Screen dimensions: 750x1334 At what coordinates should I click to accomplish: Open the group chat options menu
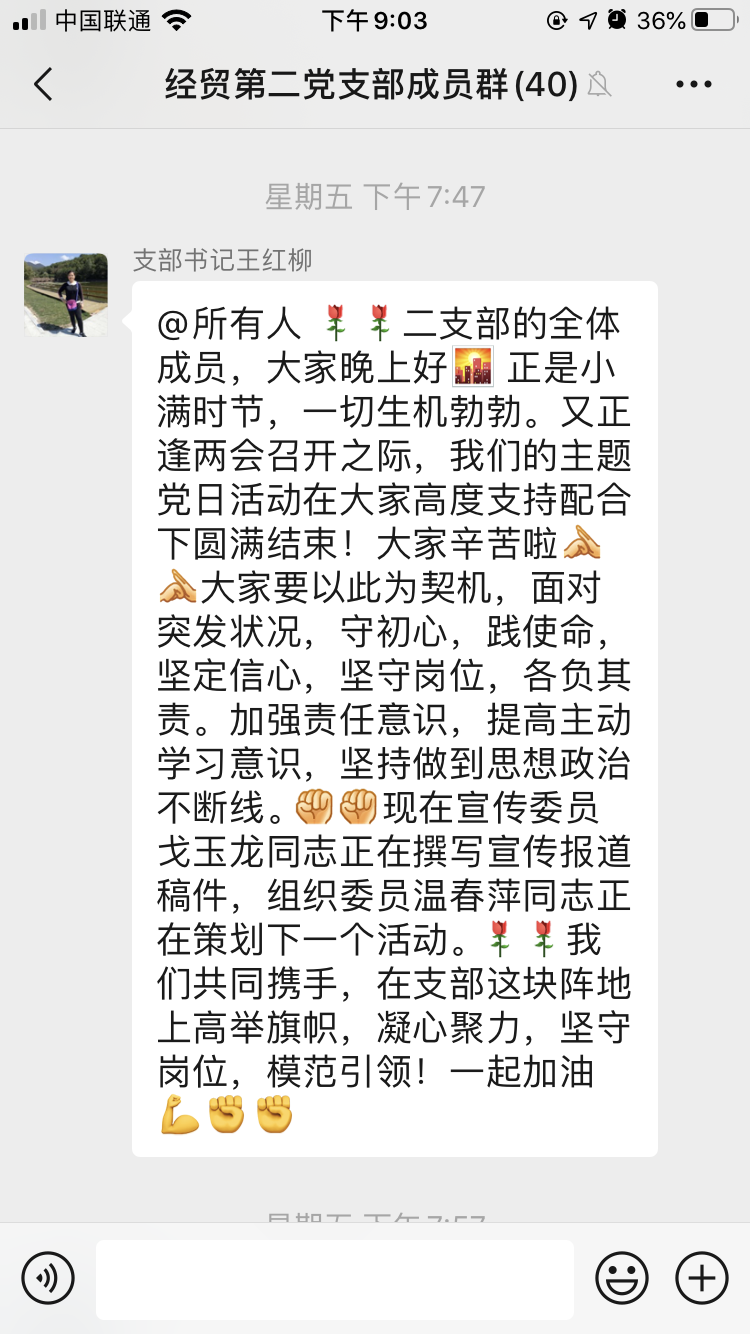coord(694,85)
